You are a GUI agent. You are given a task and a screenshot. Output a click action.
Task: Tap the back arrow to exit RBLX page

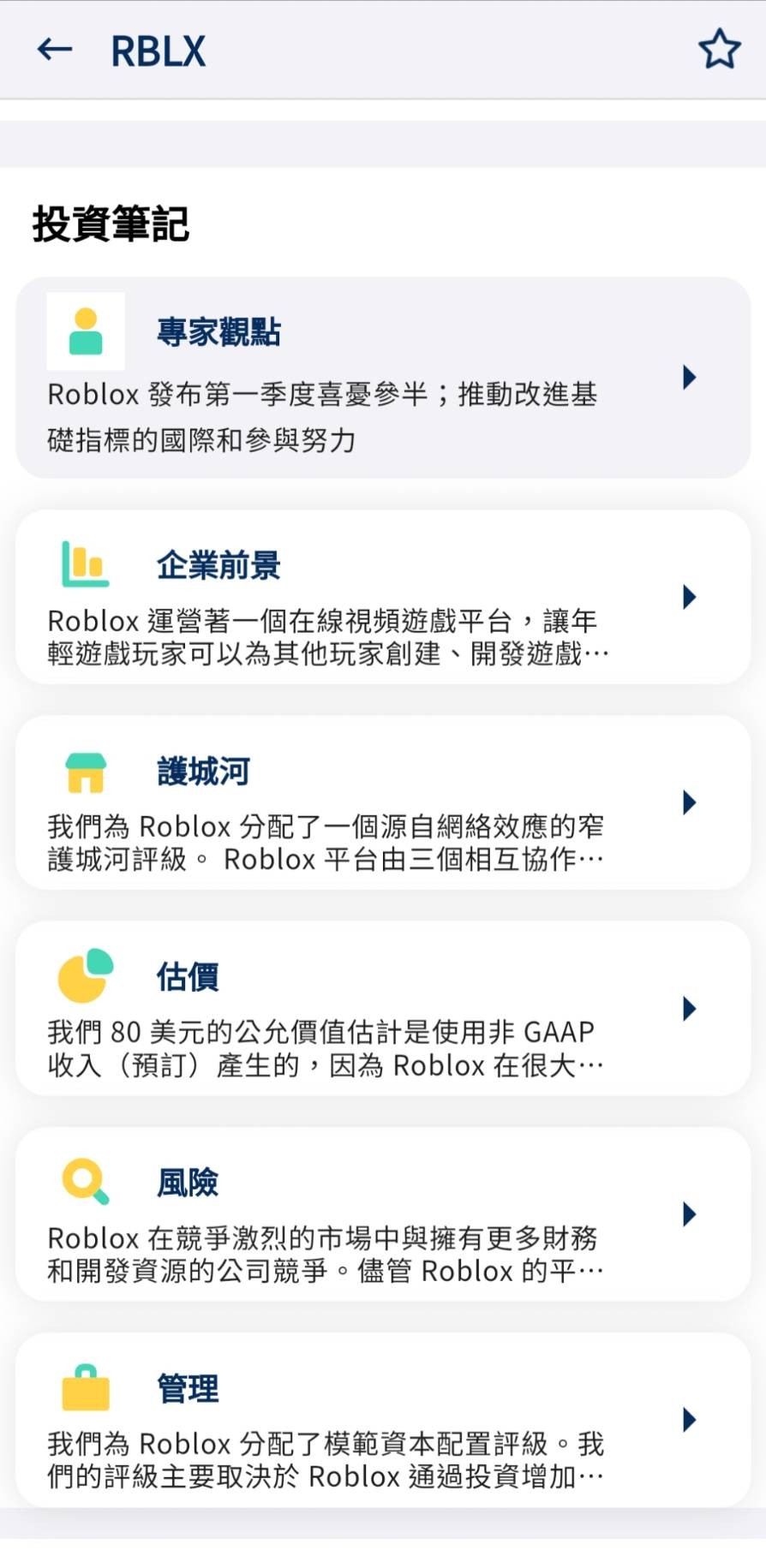click(x=53, y=50)
